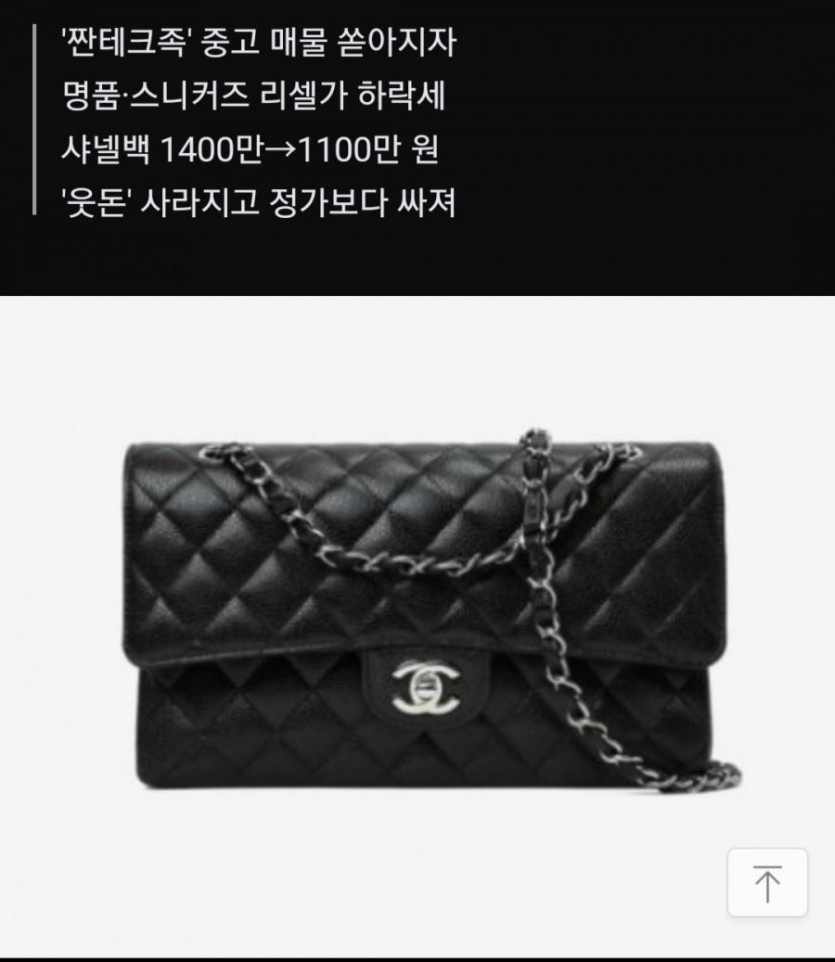Tap the scroll-to-top arrow button
Screen dimensions: 835x962
767,882
